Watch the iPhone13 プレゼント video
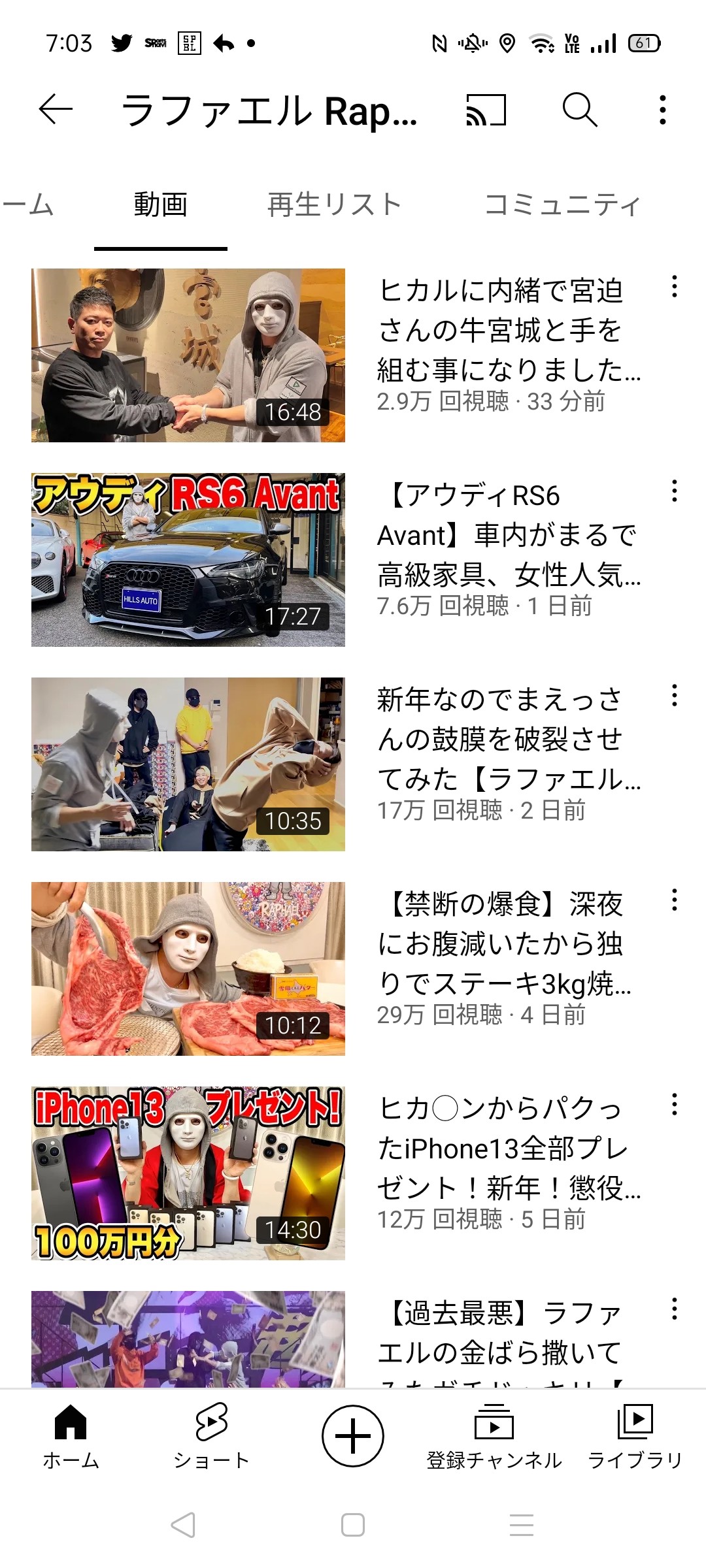The image size is (706, 1568). (x=188, y=1173)
